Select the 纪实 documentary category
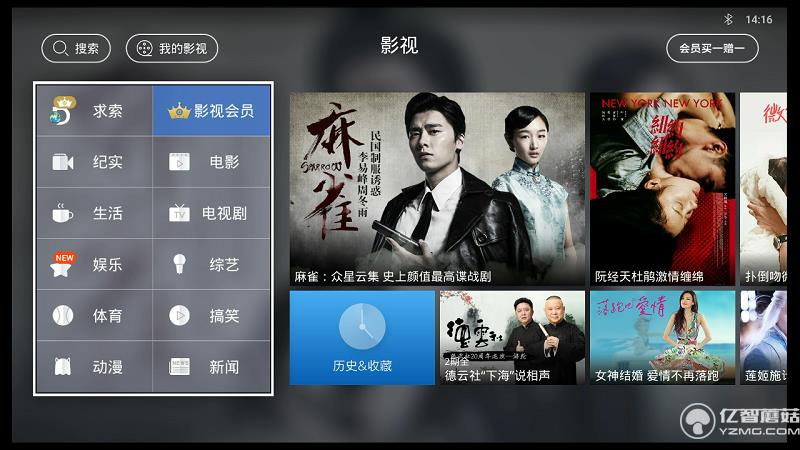The image size is (800, 450). click(94, 162)
